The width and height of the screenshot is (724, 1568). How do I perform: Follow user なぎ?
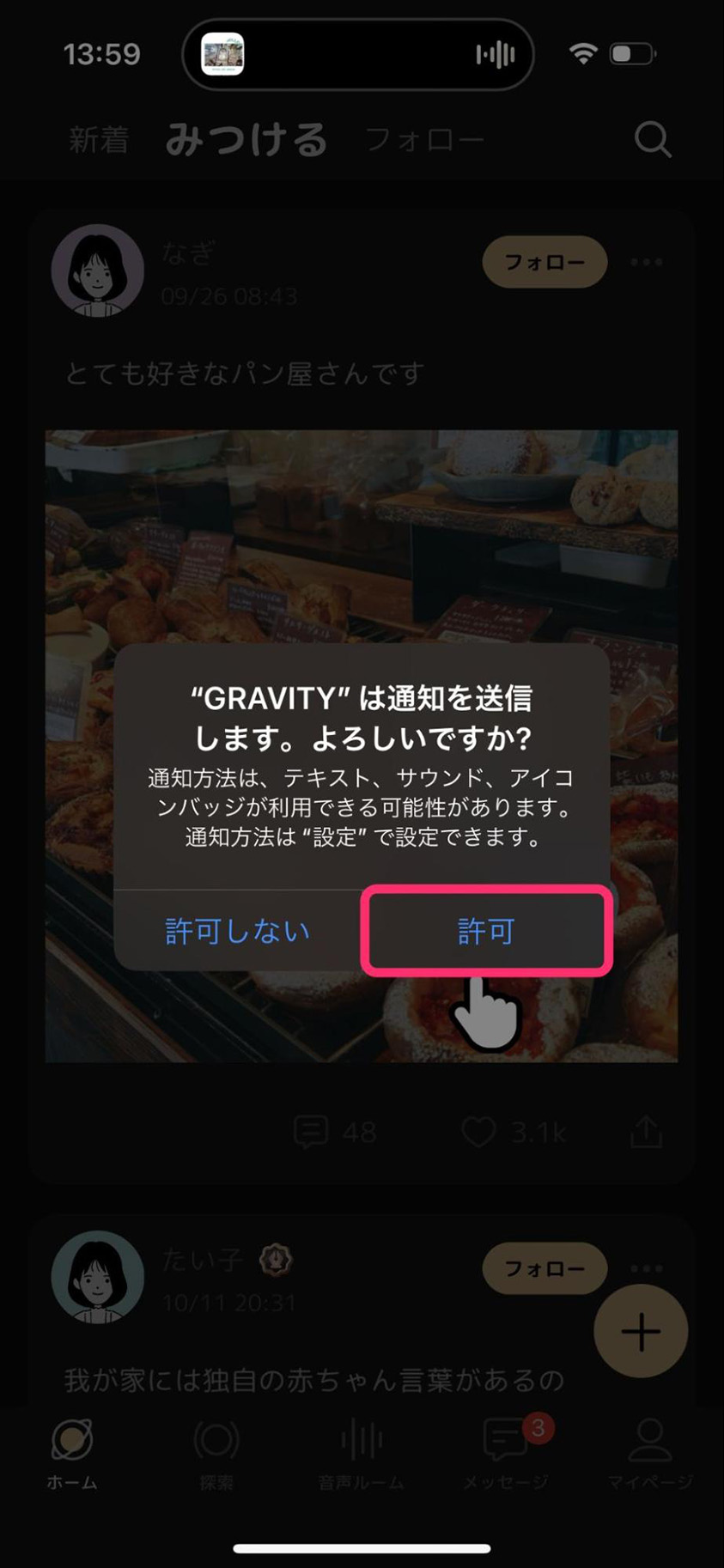(x=545, y=262)
